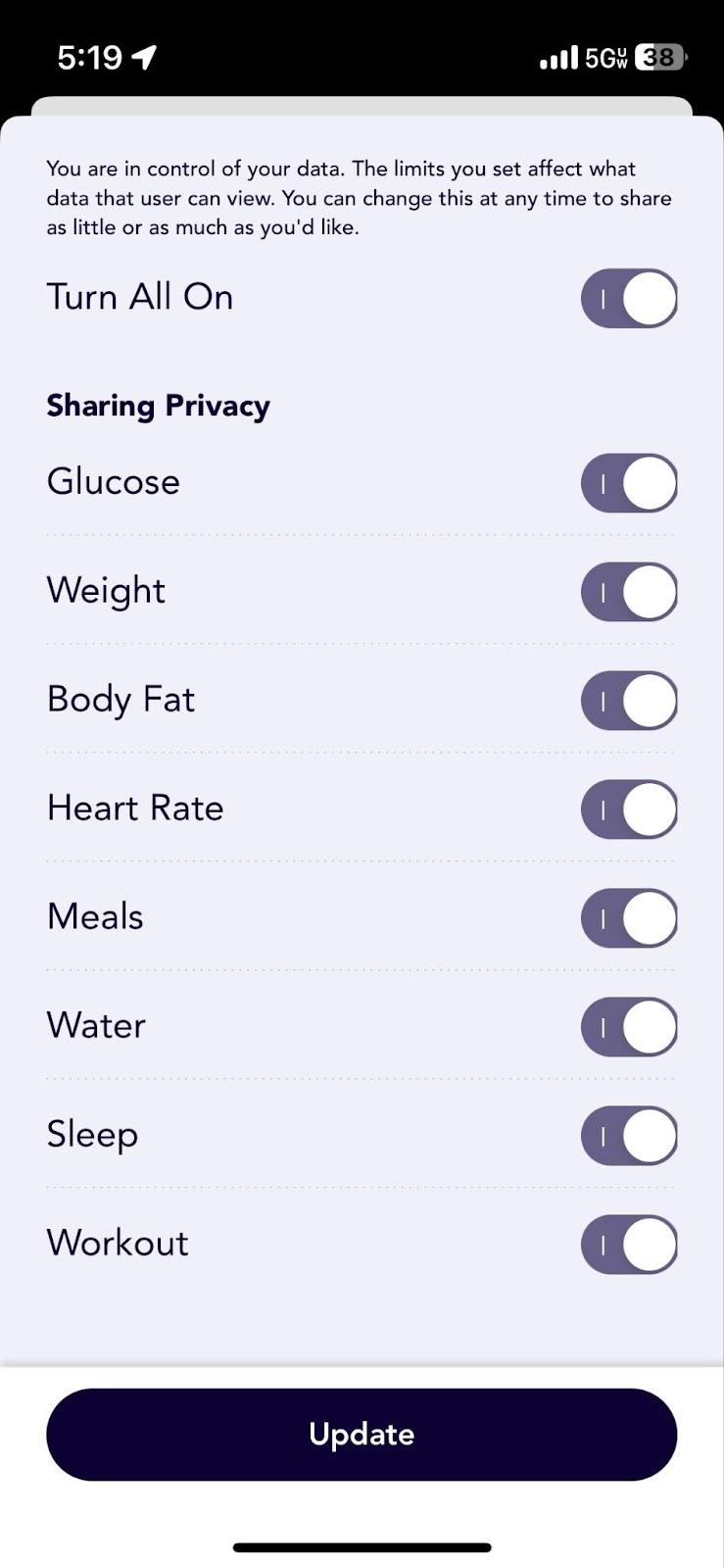Turn off the Weight sharing toggle
724x1568 pixels.
pyautogui.click(x=629, y=592)
